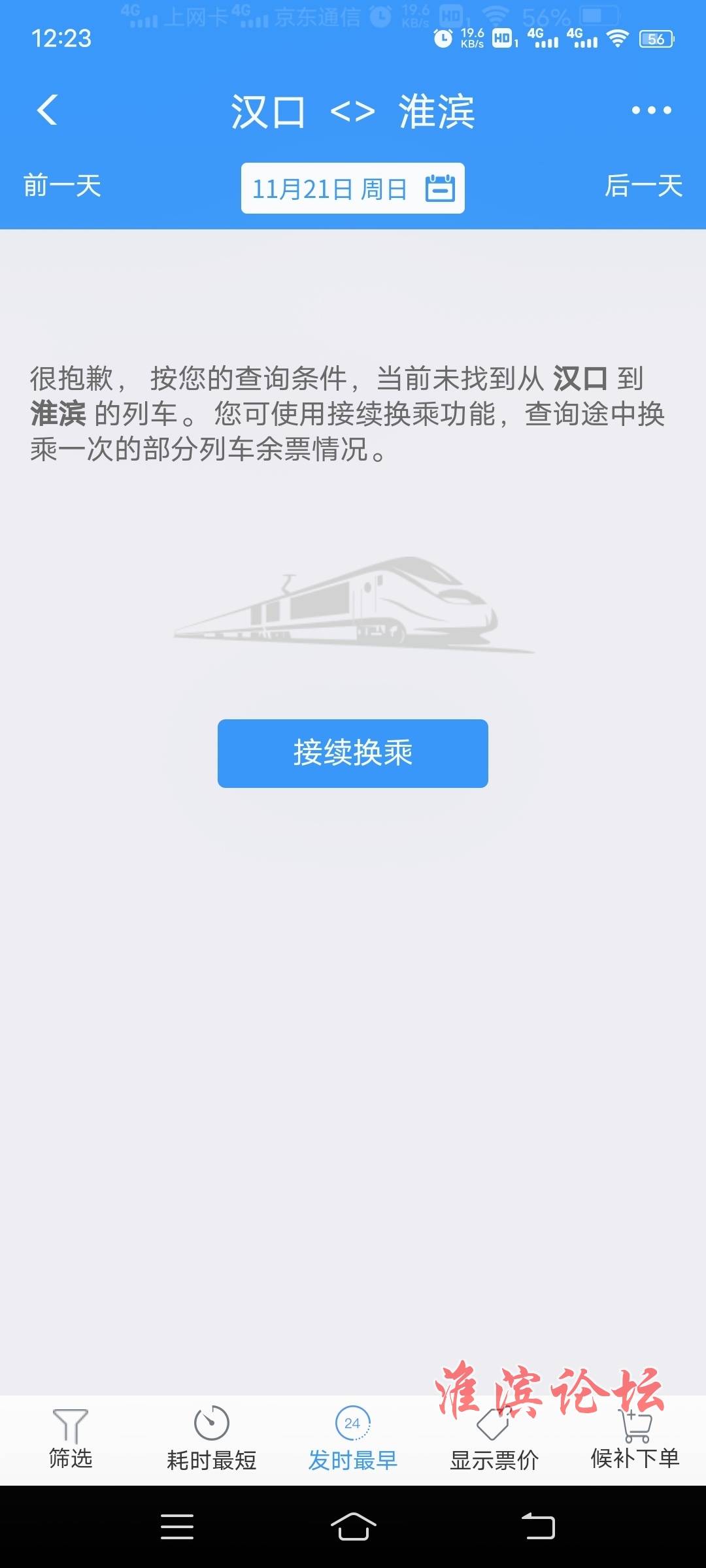Go back using the header arrow
This screenshot has width=706, height=1568.
(x=47, y=110)
